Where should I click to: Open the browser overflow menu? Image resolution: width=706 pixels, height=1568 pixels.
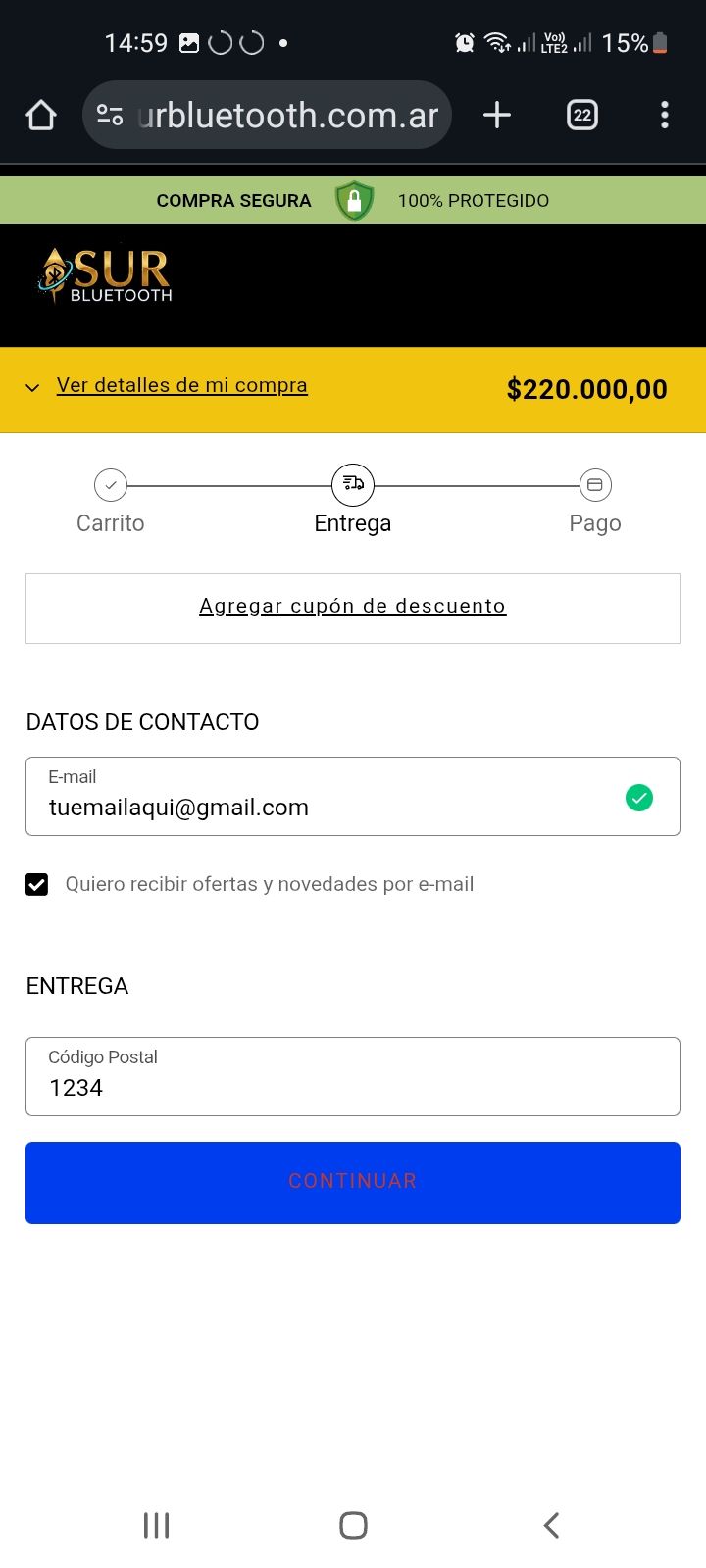coord(665,116)
